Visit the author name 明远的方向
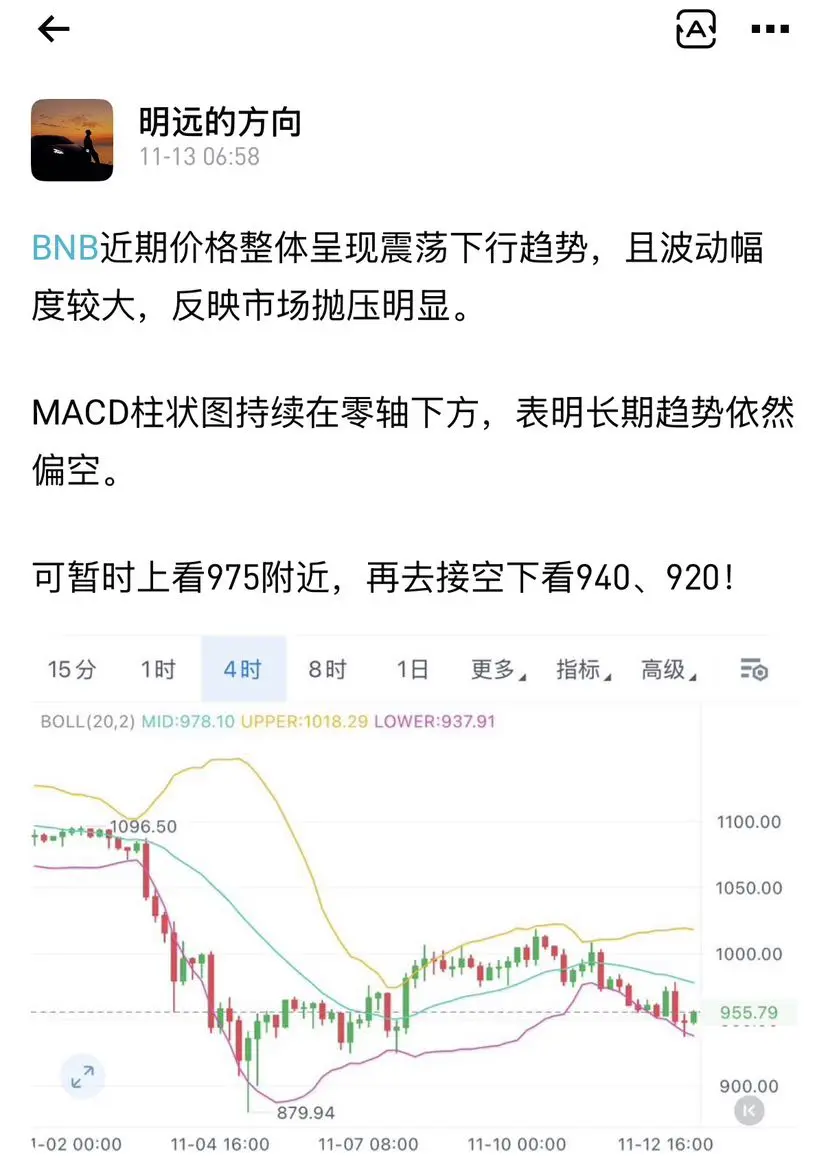 (220, 122)
